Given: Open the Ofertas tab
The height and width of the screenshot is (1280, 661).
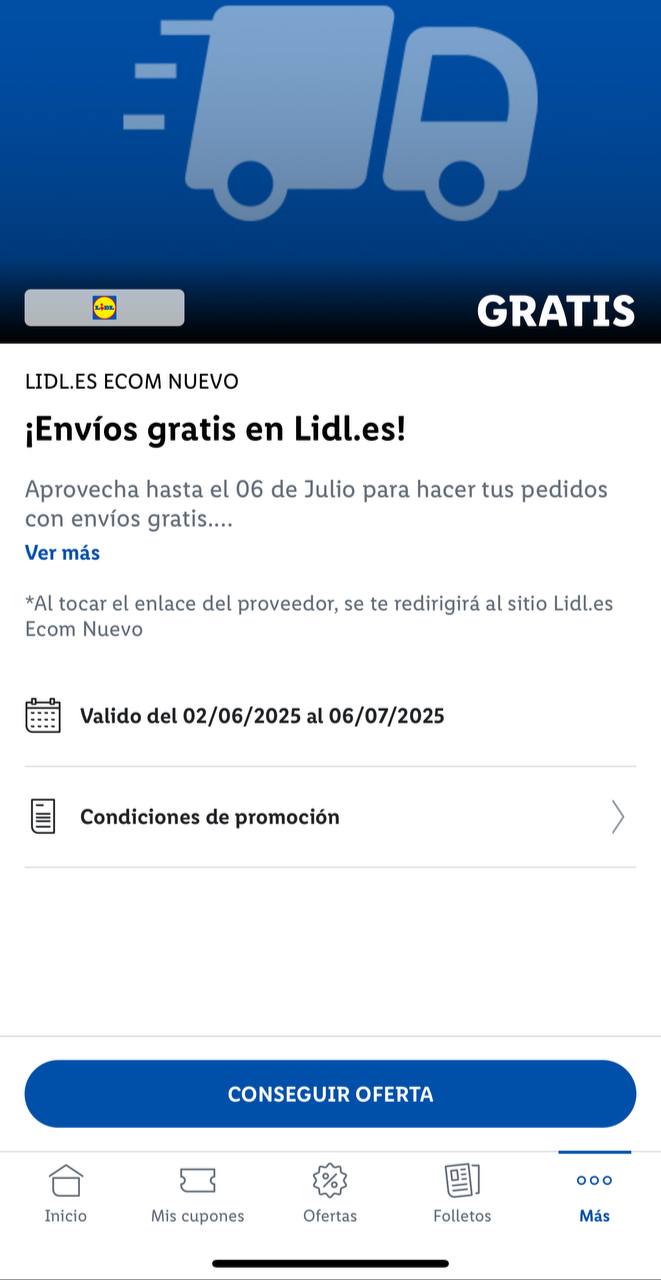Looking at the screenshot, I should pos(330,1195).
